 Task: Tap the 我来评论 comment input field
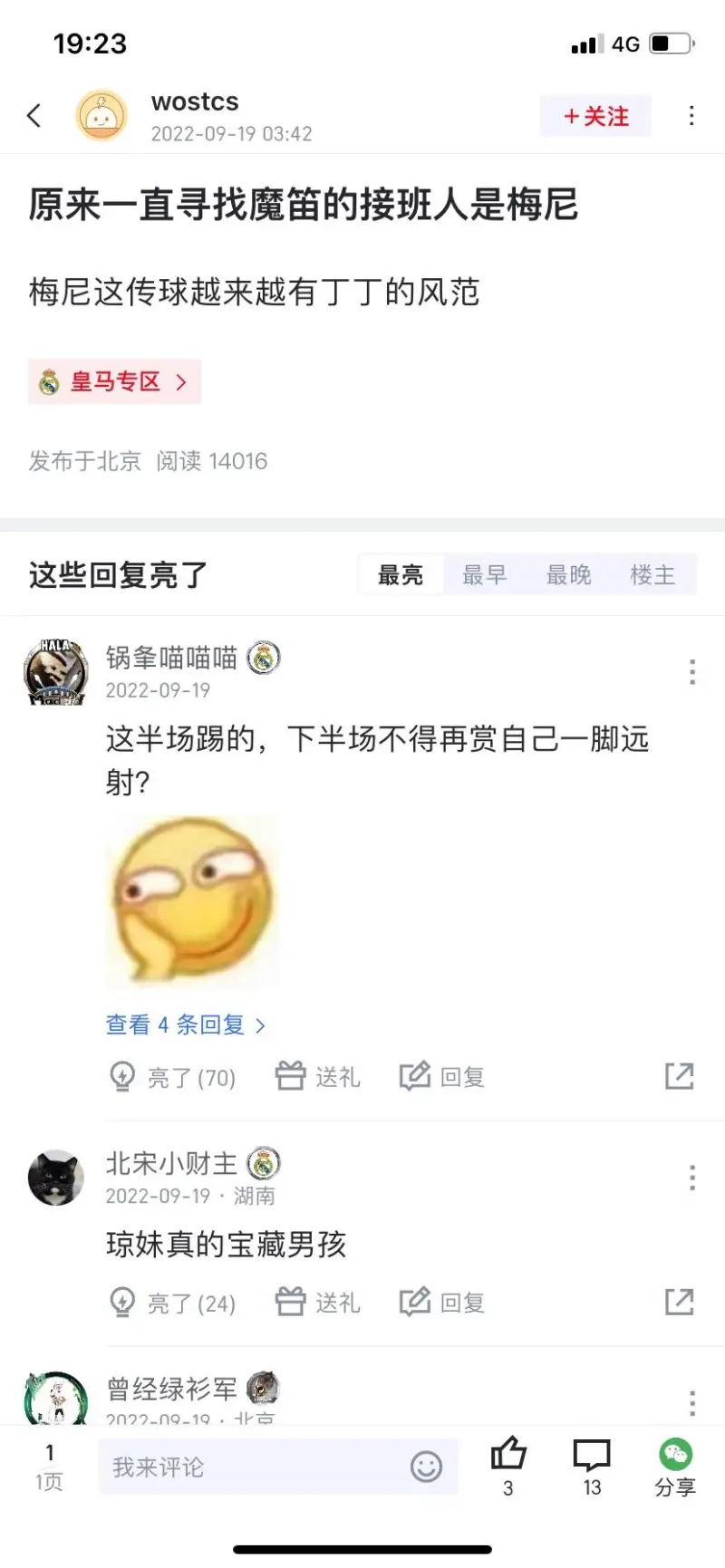pyautogui.click(x=254, y=1467)
